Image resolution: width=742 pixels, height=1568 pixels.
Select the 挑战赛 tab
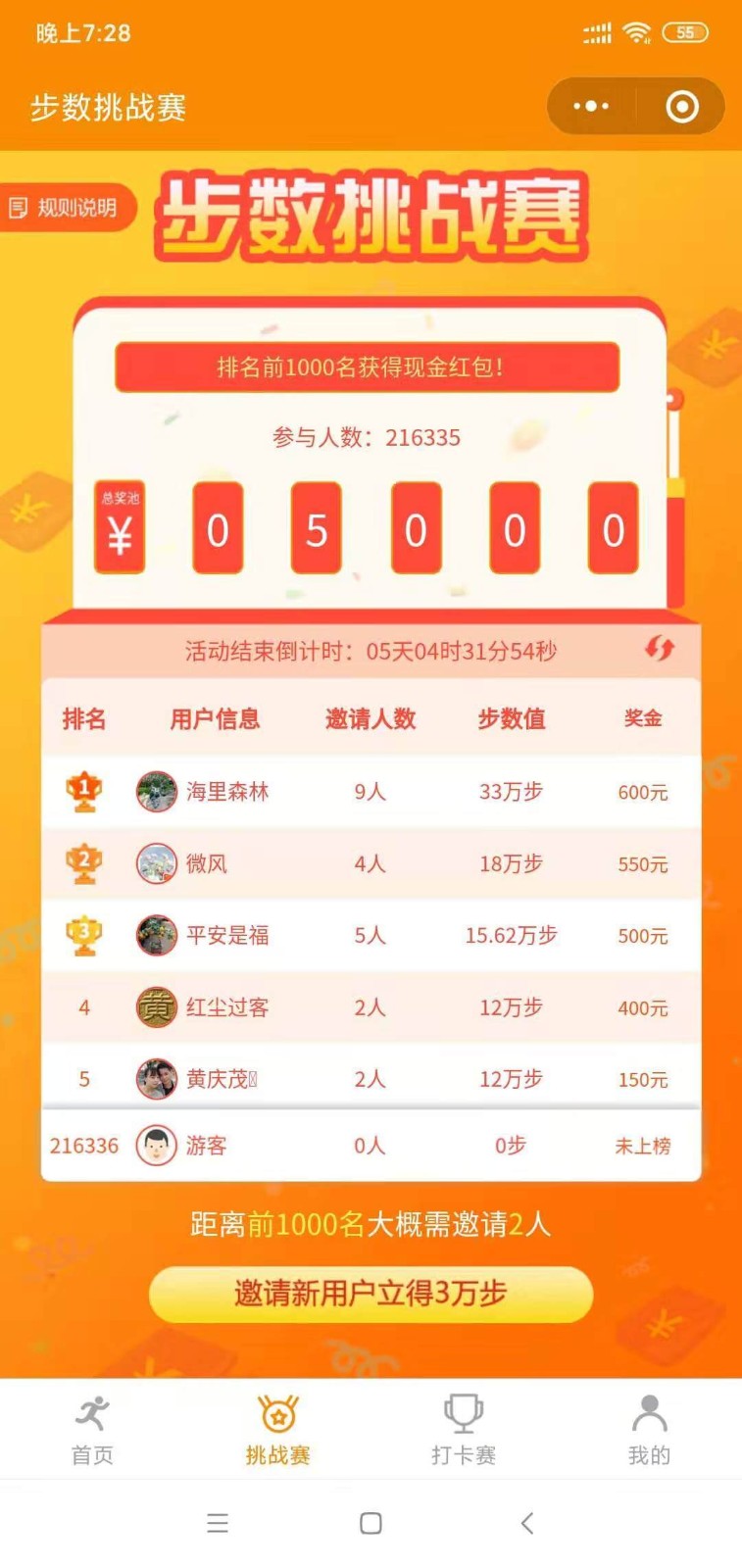(278, 1431)
